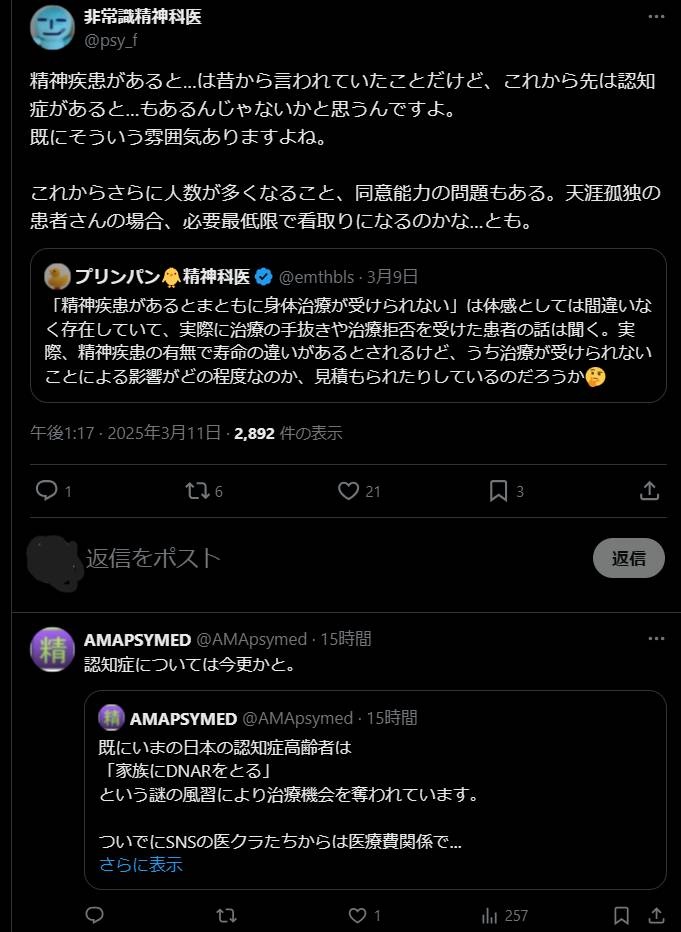This screenshot has height=932, width=681.
Task: Open overflow menu on AMAPSYMED's reply
Action: pyautogui.click(x=655, y=639)
